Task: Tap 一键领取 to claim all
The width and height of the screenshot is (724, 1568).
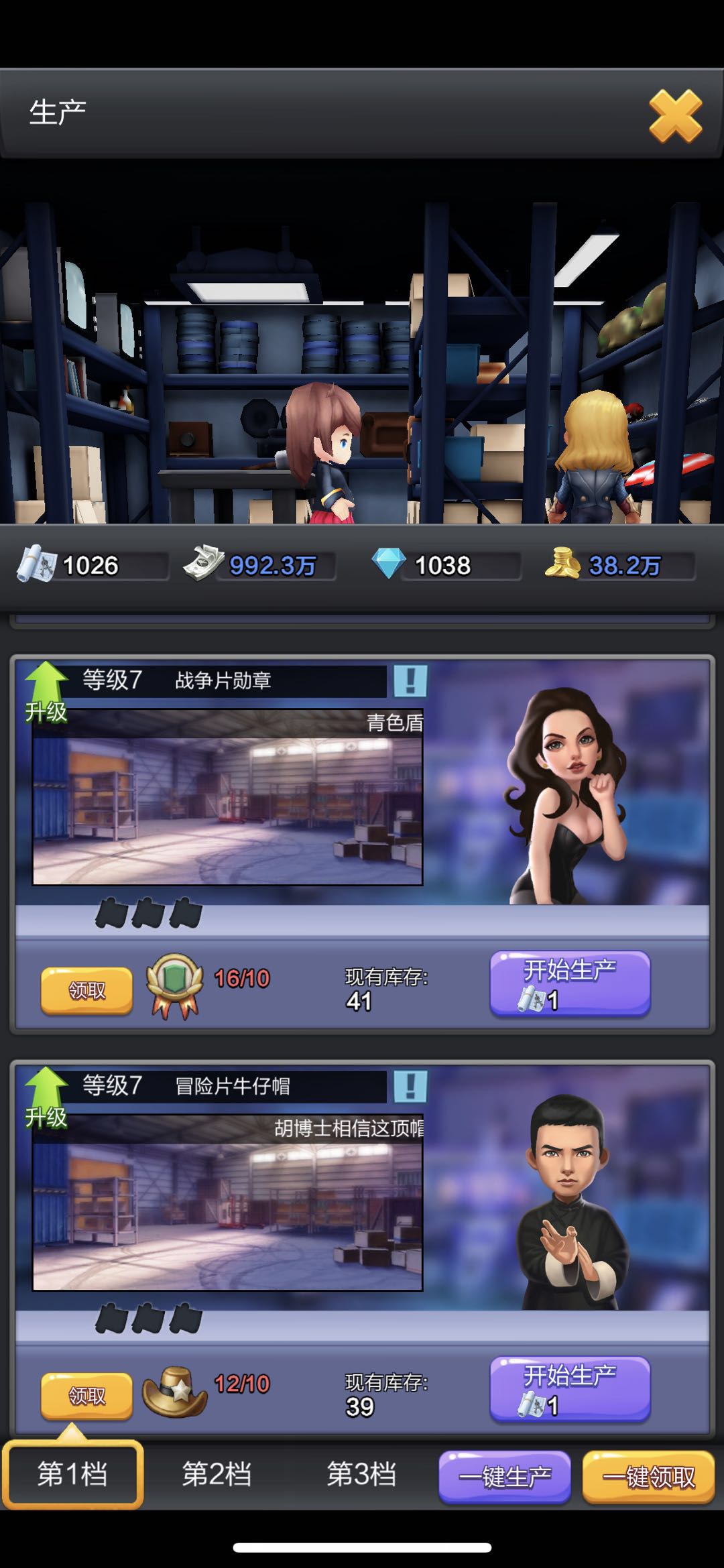Action: tap(648, 1476)
